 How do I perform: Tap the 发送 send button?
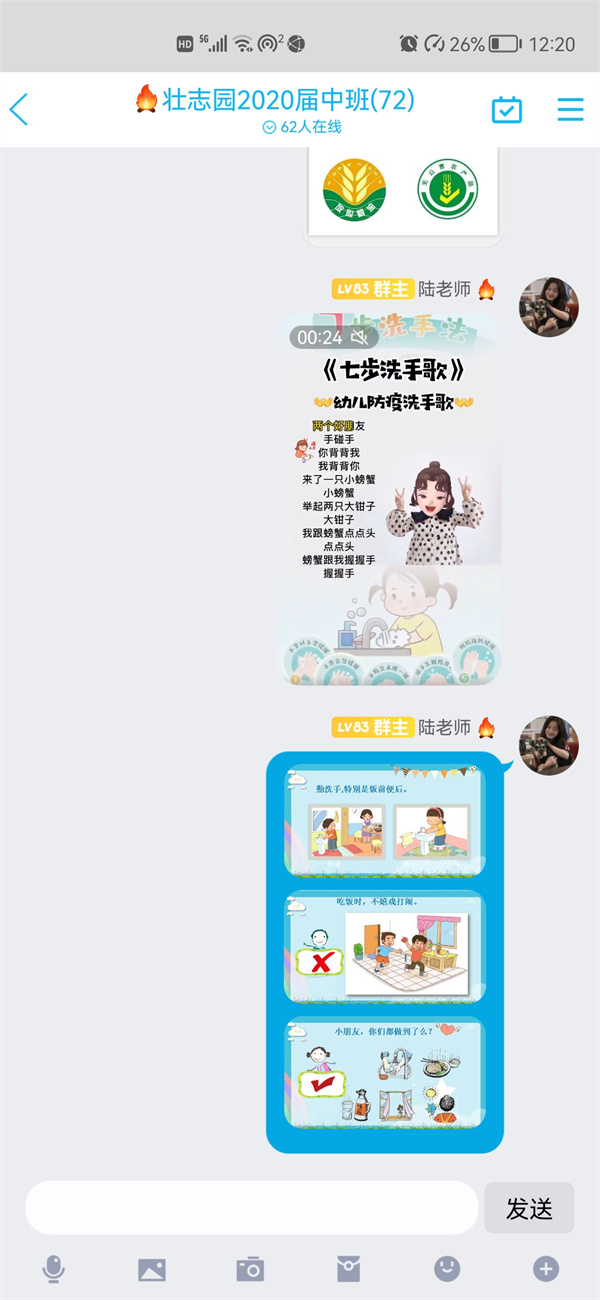pyautogui.click(x=529, y=1208)
